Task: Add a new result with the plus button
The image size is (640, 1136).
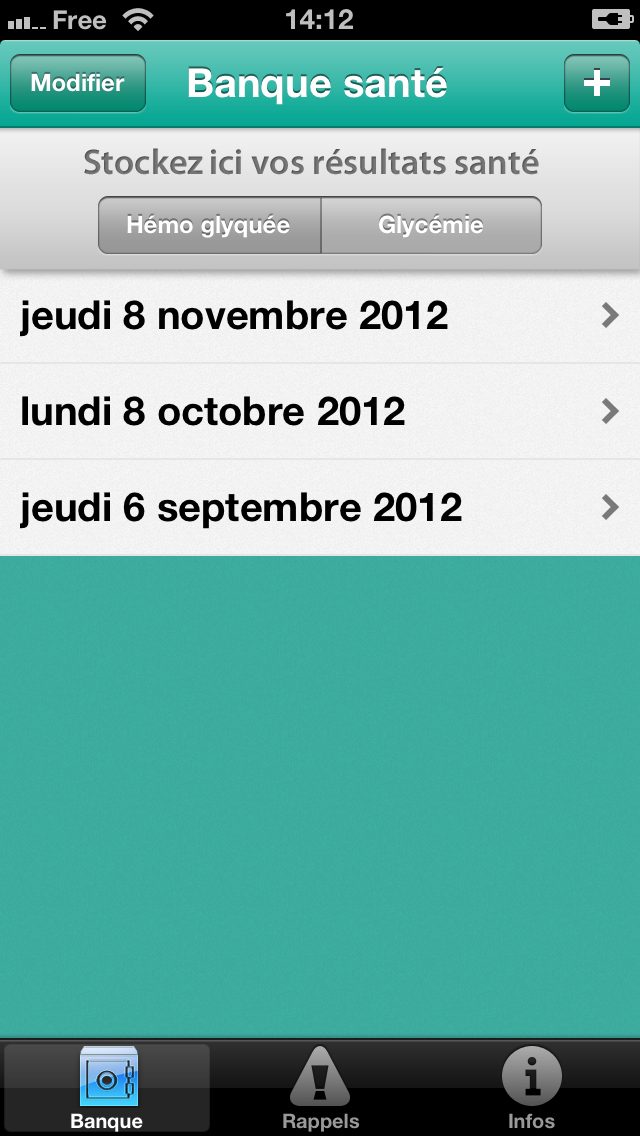Action: coord(597,83)
